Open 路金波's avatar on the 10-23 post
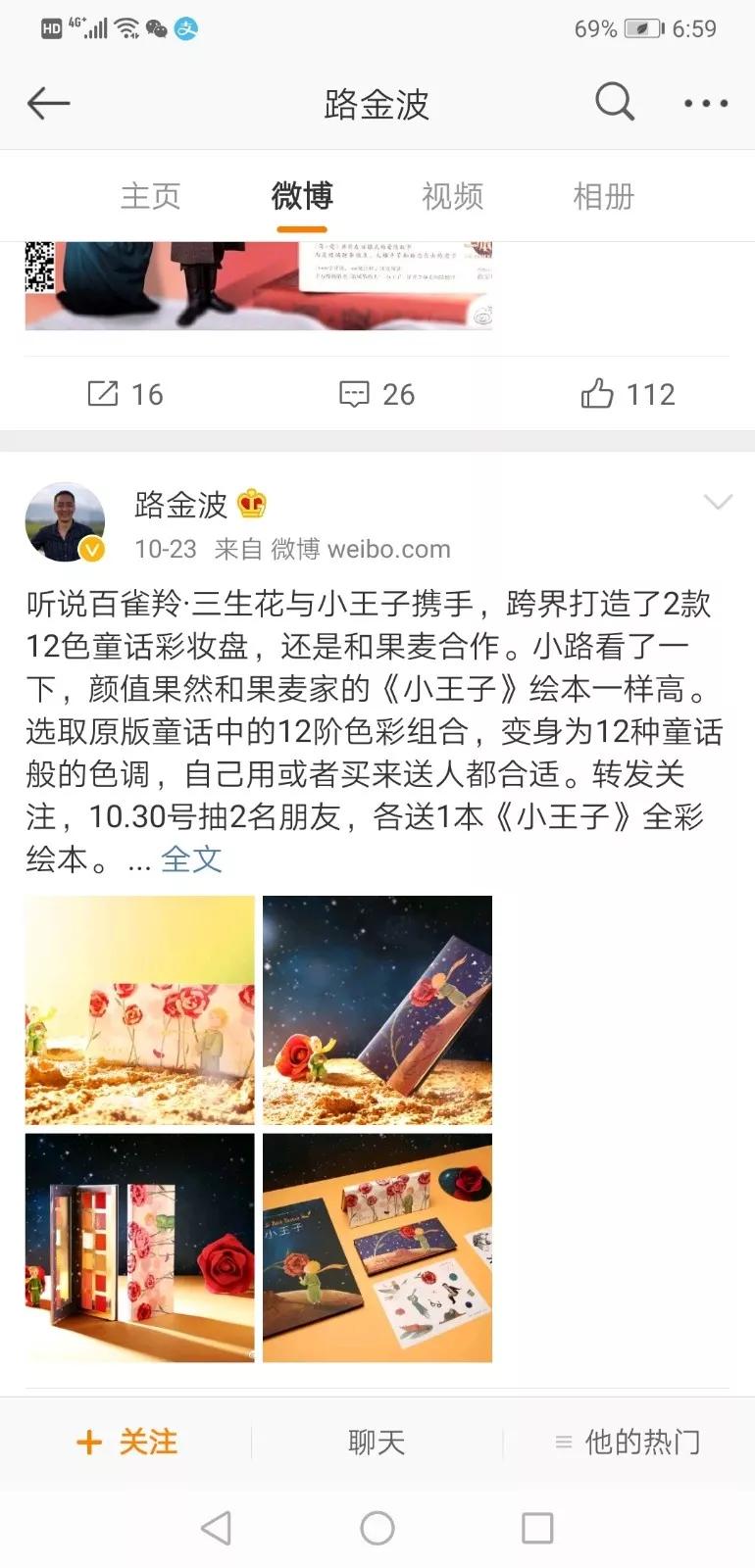The width and height of the screenshot is (755, 1568). point(65,522)
